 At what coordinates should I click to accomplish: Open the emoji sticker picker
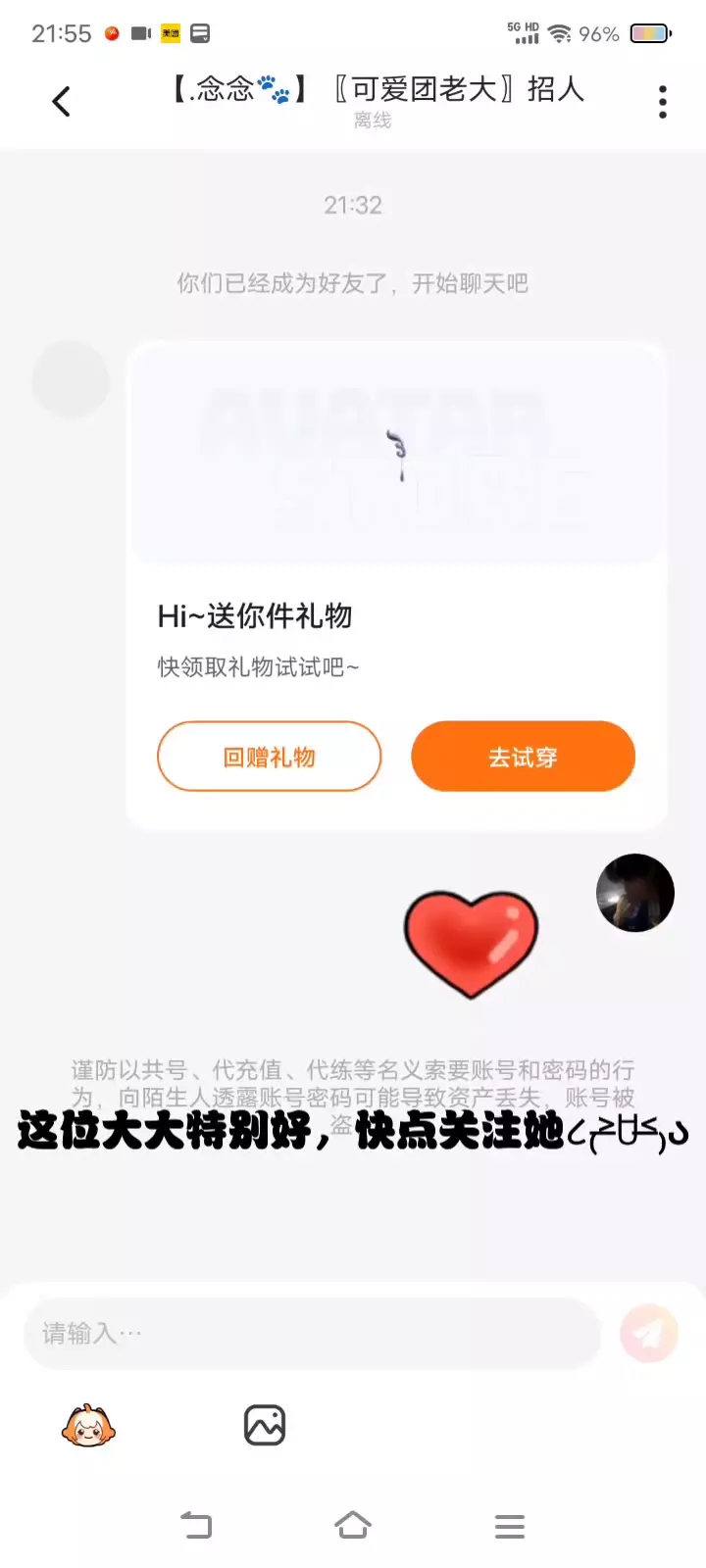tap(88, 1426)
